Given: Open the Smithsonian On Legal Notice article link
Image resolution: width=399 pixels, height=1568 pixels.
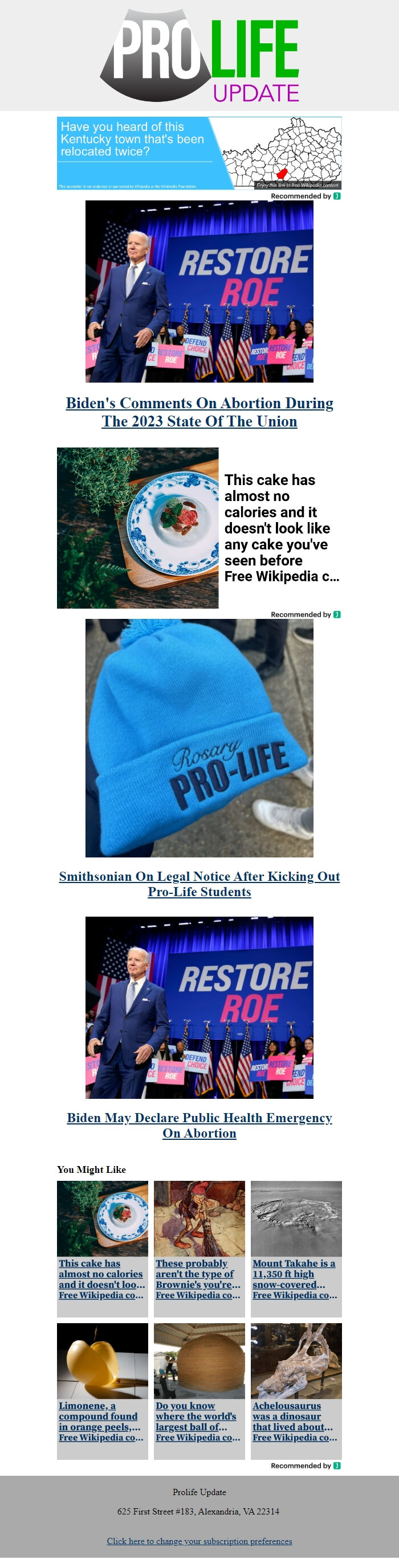Looking at the screenshot, I should (199, 884).
